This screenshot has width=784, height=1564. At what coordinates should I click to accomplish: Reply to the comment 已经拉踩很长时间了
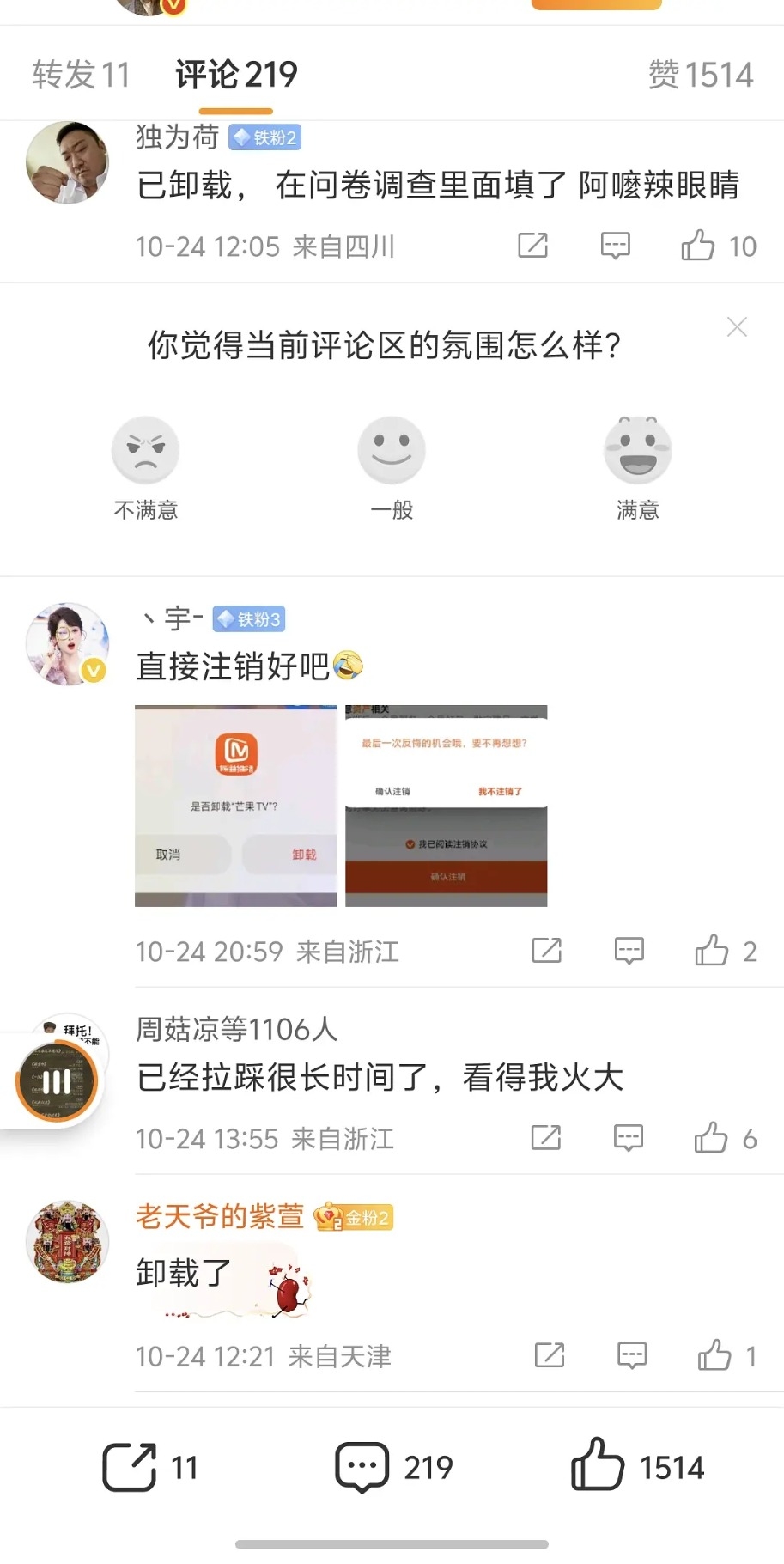[x=629, y=1138]
